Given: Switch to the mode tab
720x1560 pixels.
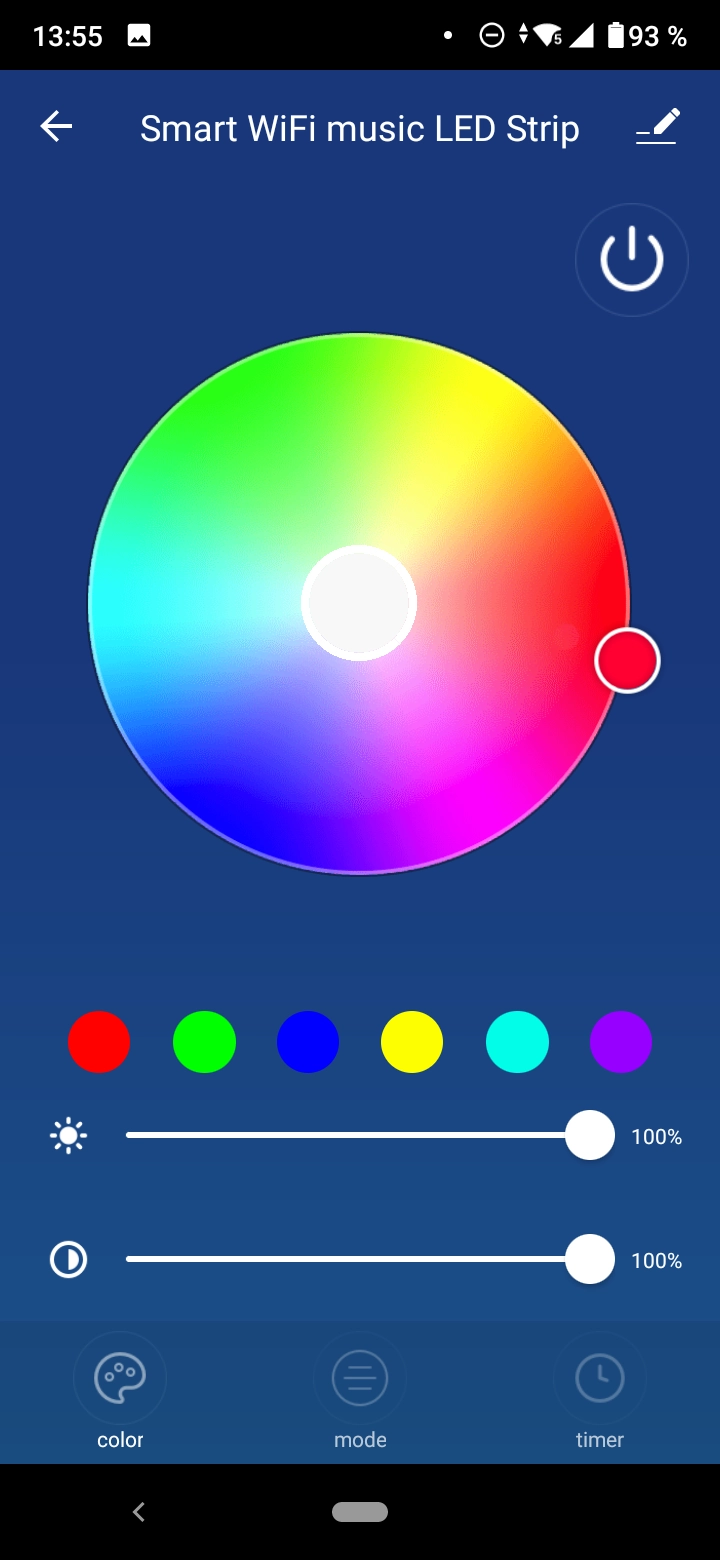Looking at the screenshot, I should pyautogui.click(x=360, y=1392).
